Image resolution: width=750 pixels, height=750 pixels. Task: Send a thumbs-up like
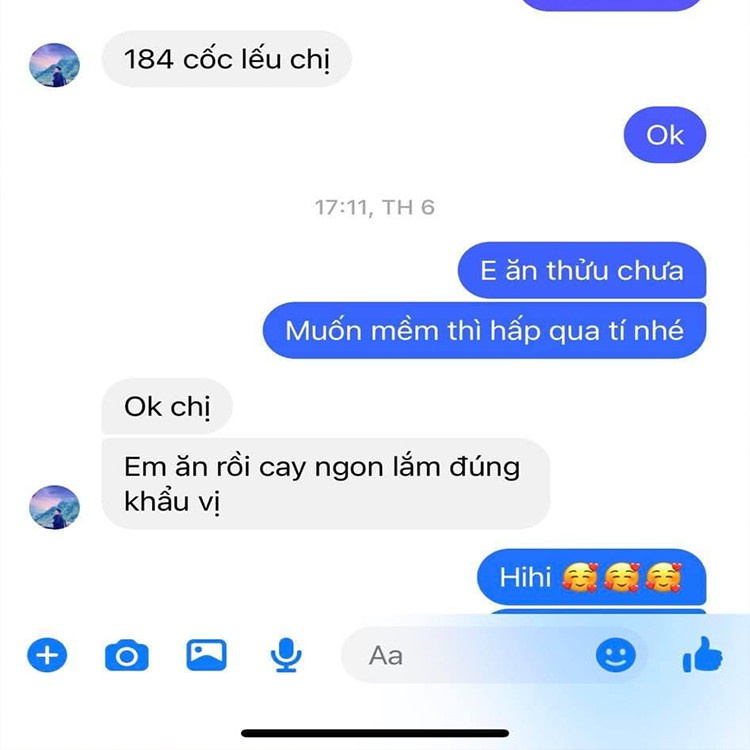(702, 656)
